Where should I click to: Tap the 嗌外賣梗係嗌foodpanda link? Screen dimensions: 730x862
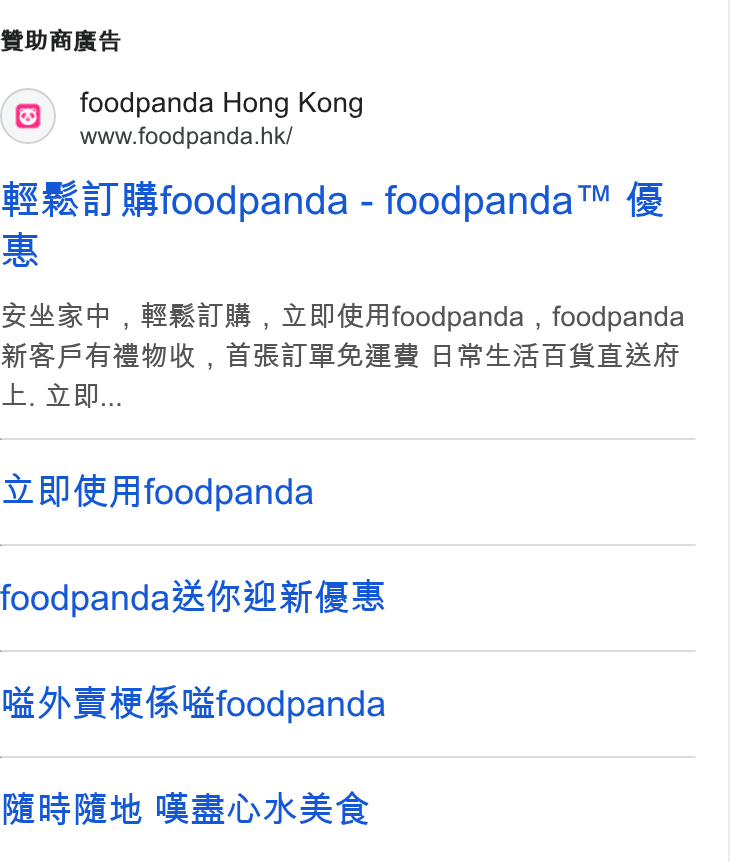click(x=193, y=703)
